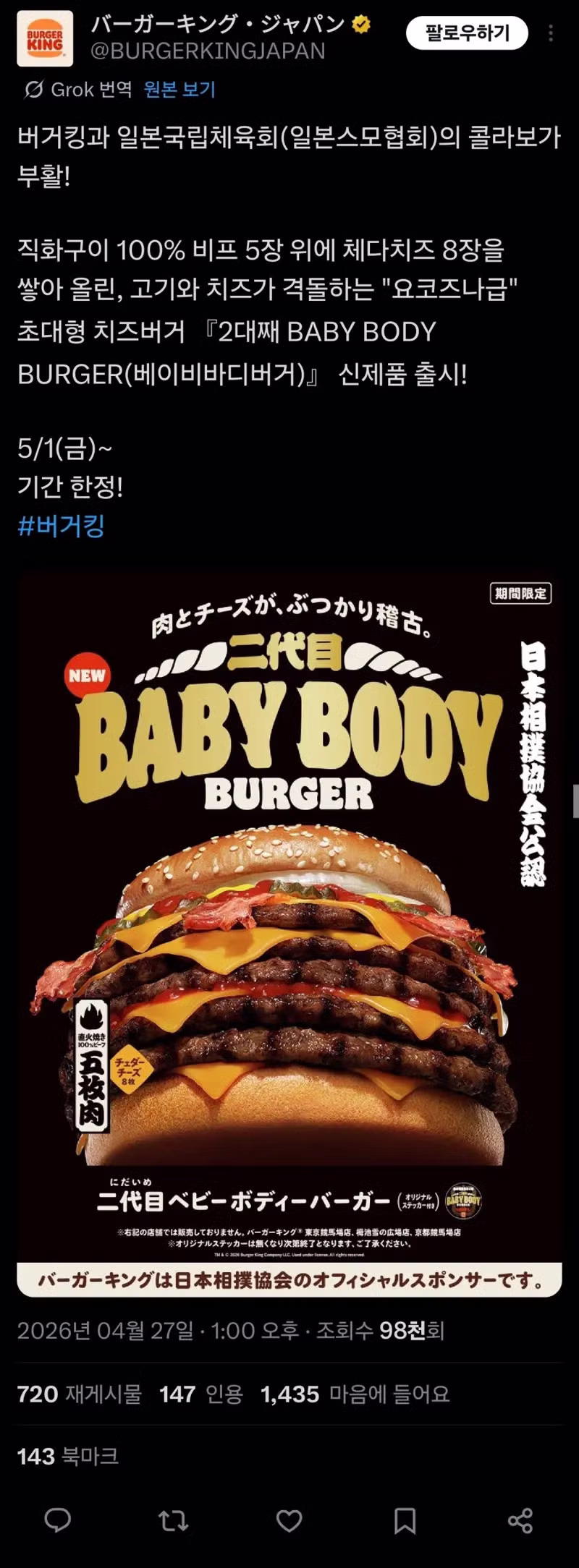
Task: Like this post with the heart
Action: 289,1520
